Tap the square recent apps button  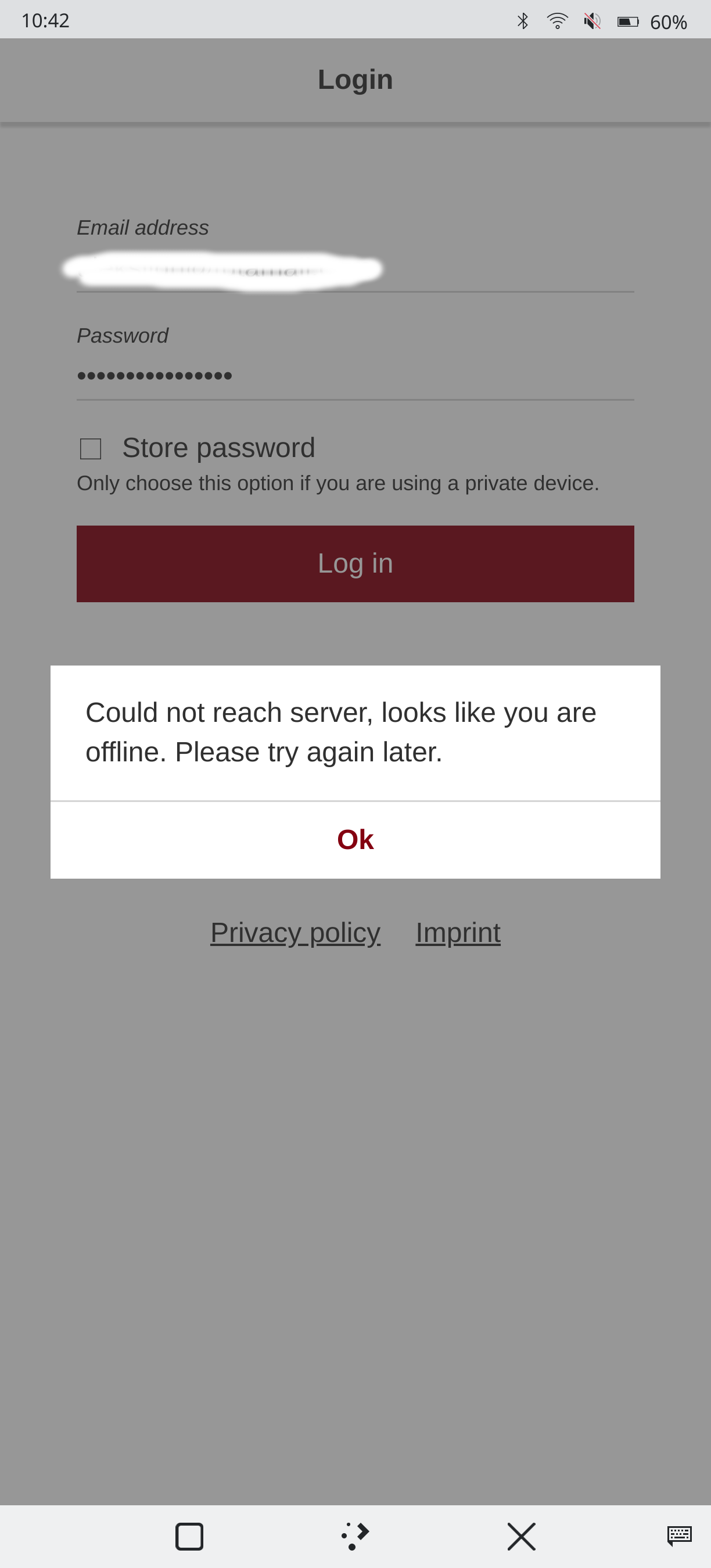click(189, 1536)
